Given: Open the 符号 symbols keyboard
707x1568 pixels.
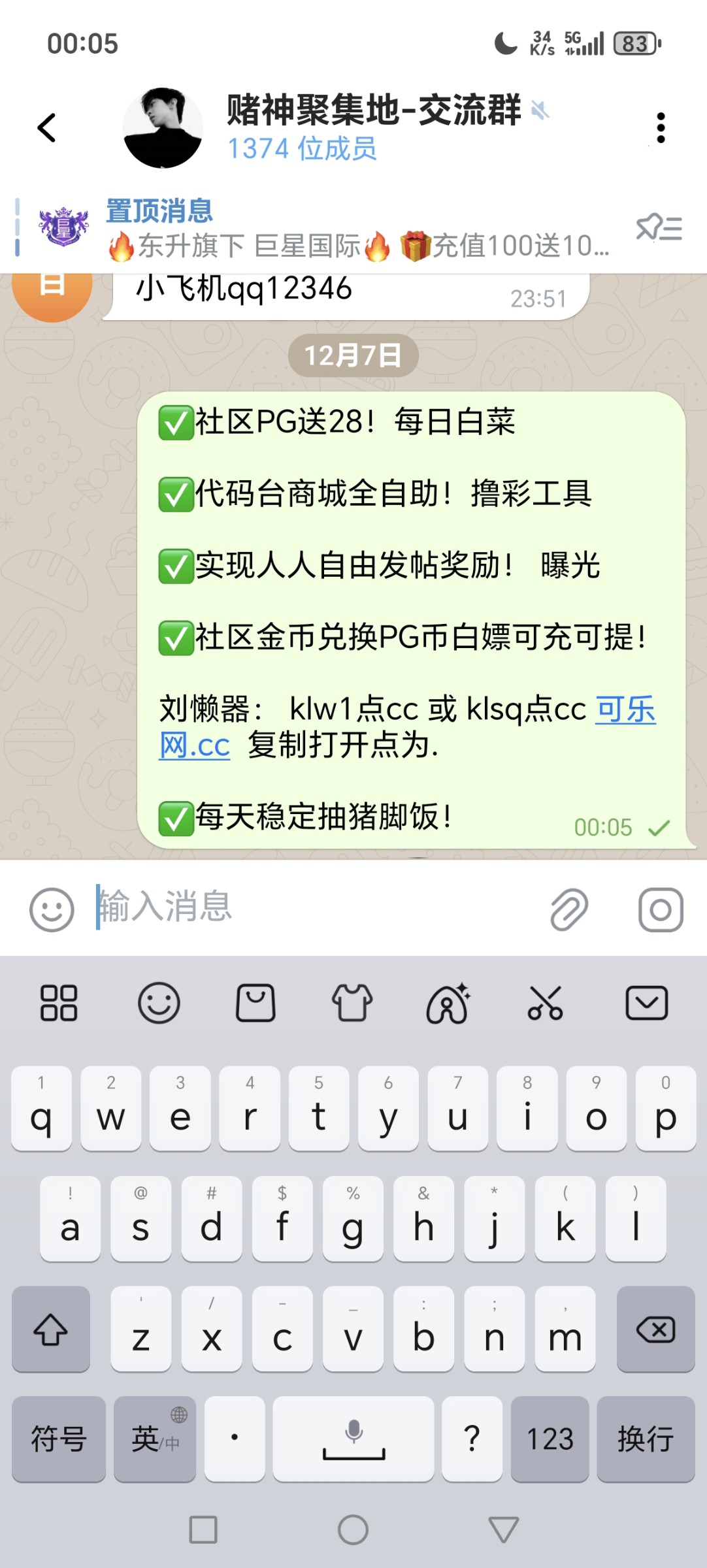Looking at the screenshot, I should [x=59, y=1439].
